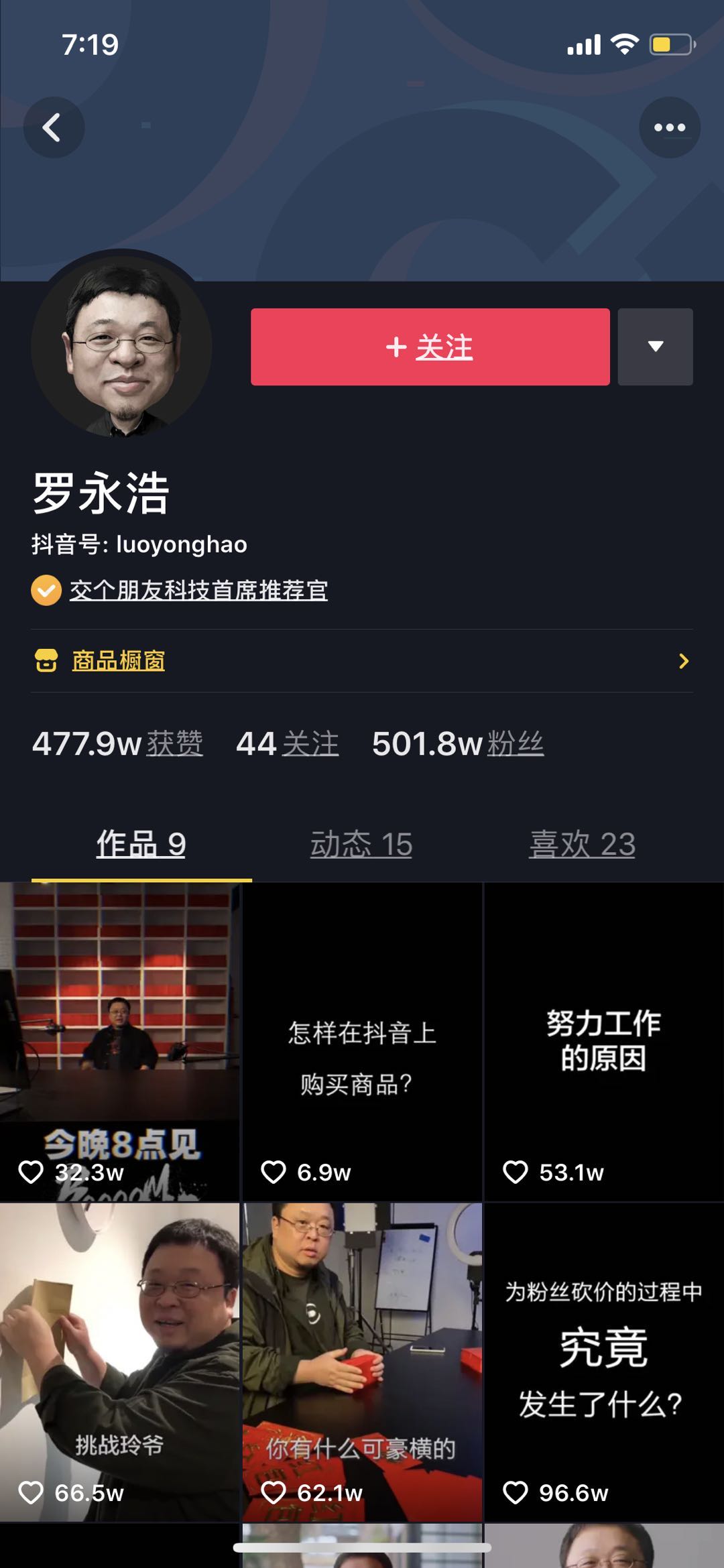This screenshot has width=724, height=1568.
Task: Open the three-dot overflow menu
Action: click(x=669, y=127)
